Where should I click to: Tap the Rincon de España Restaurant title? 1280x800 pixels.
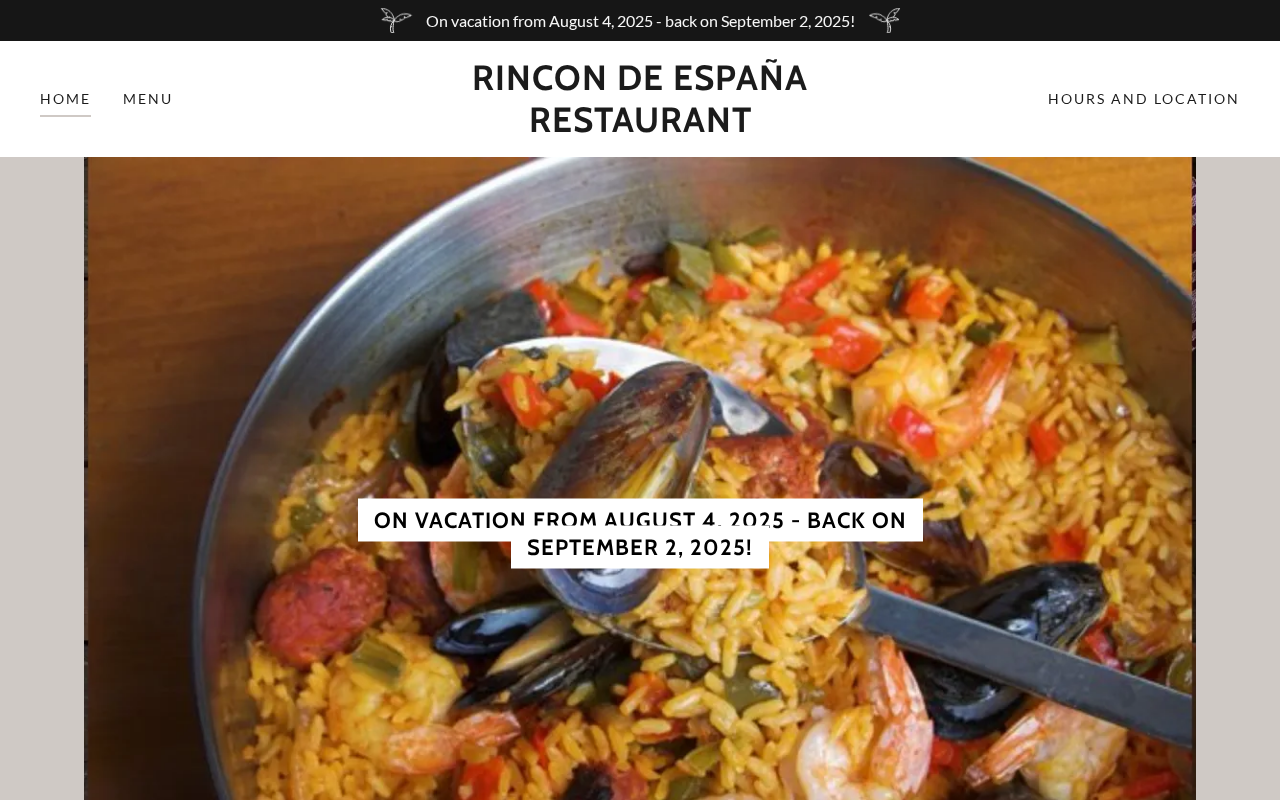pos(640,99)
